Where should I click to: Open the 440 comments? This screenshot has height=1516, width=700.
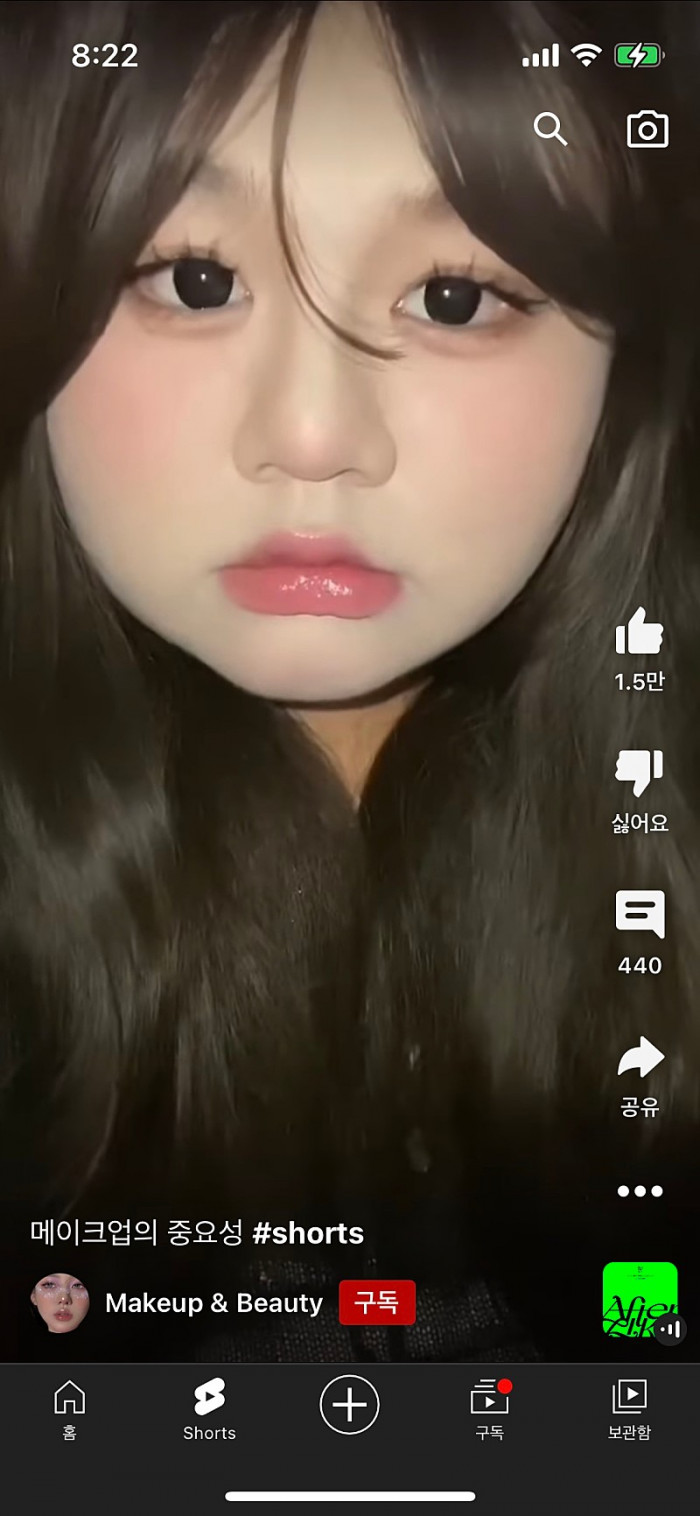(639, 915)
